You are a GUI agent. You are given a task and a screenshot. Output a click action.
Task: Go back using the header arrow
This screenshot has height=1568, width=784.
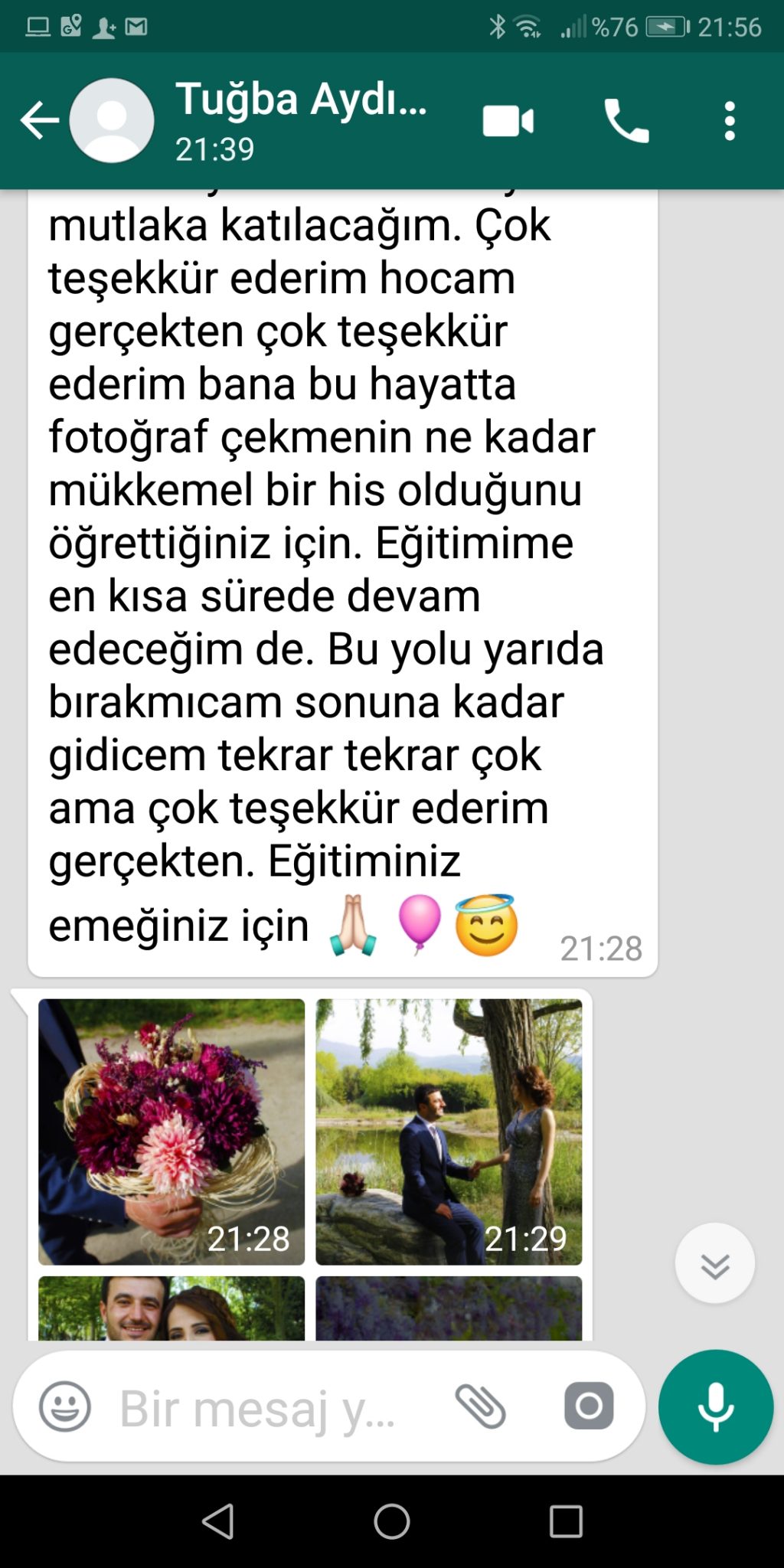(x=40, y=120)
